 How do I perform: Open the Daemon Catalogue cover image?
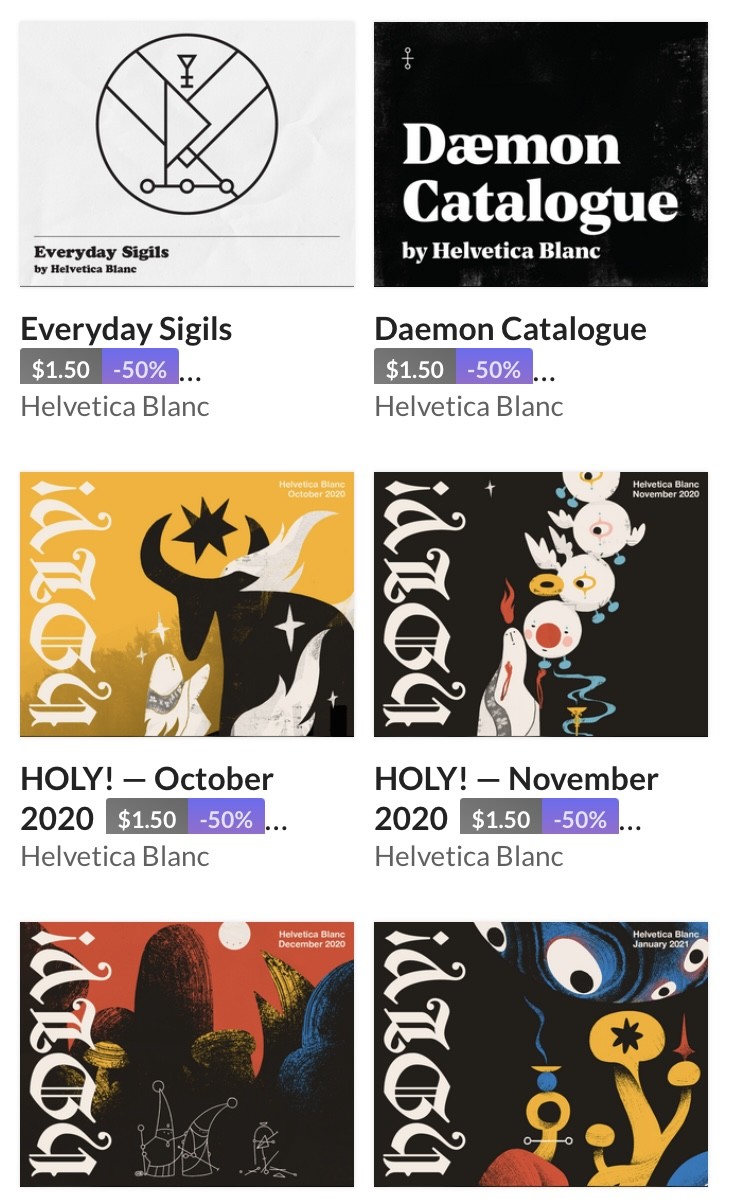[x=540, y=154]
